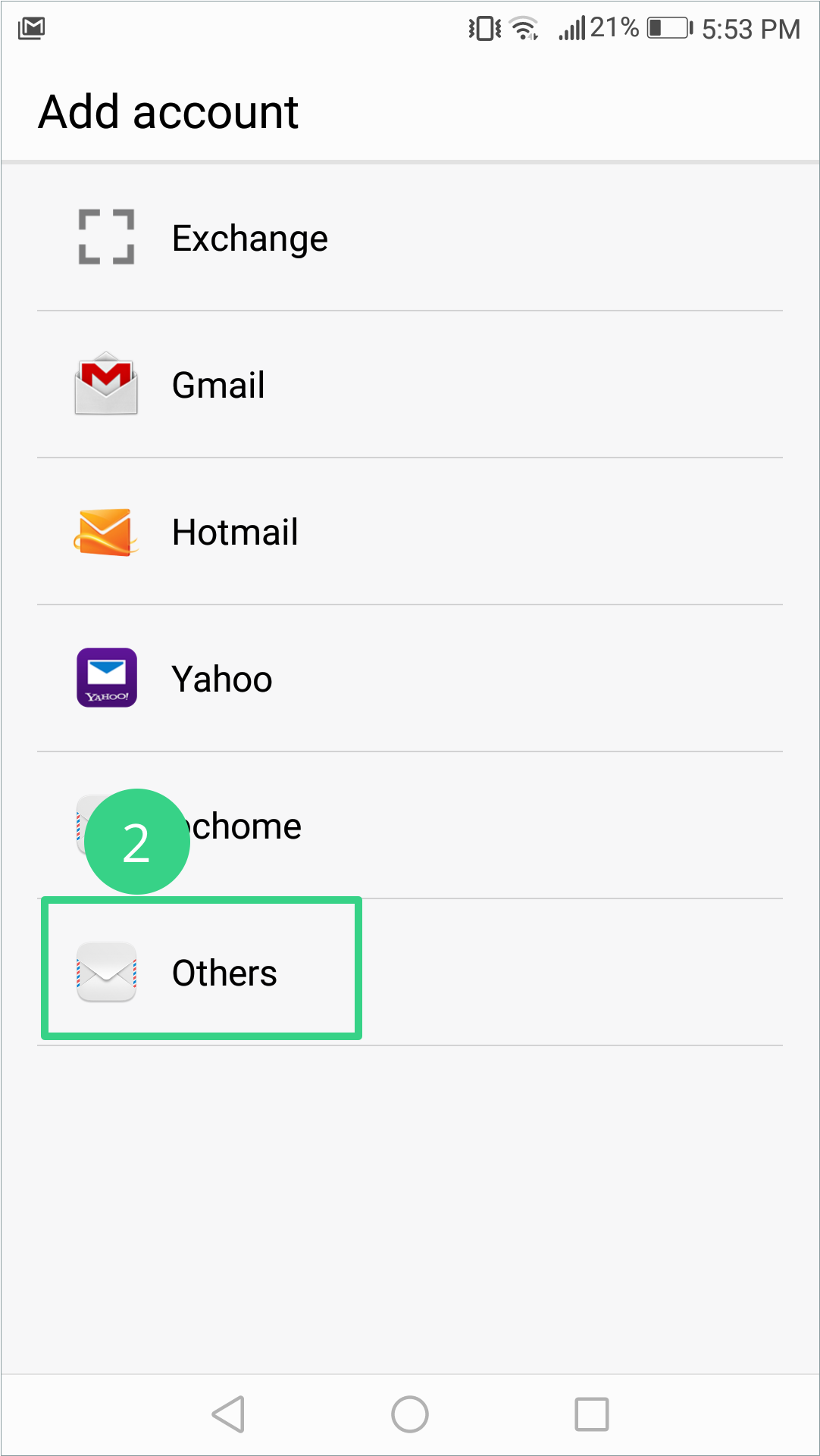Choose Gmail to add account
820x1456 pixels.
pos(218,385)
